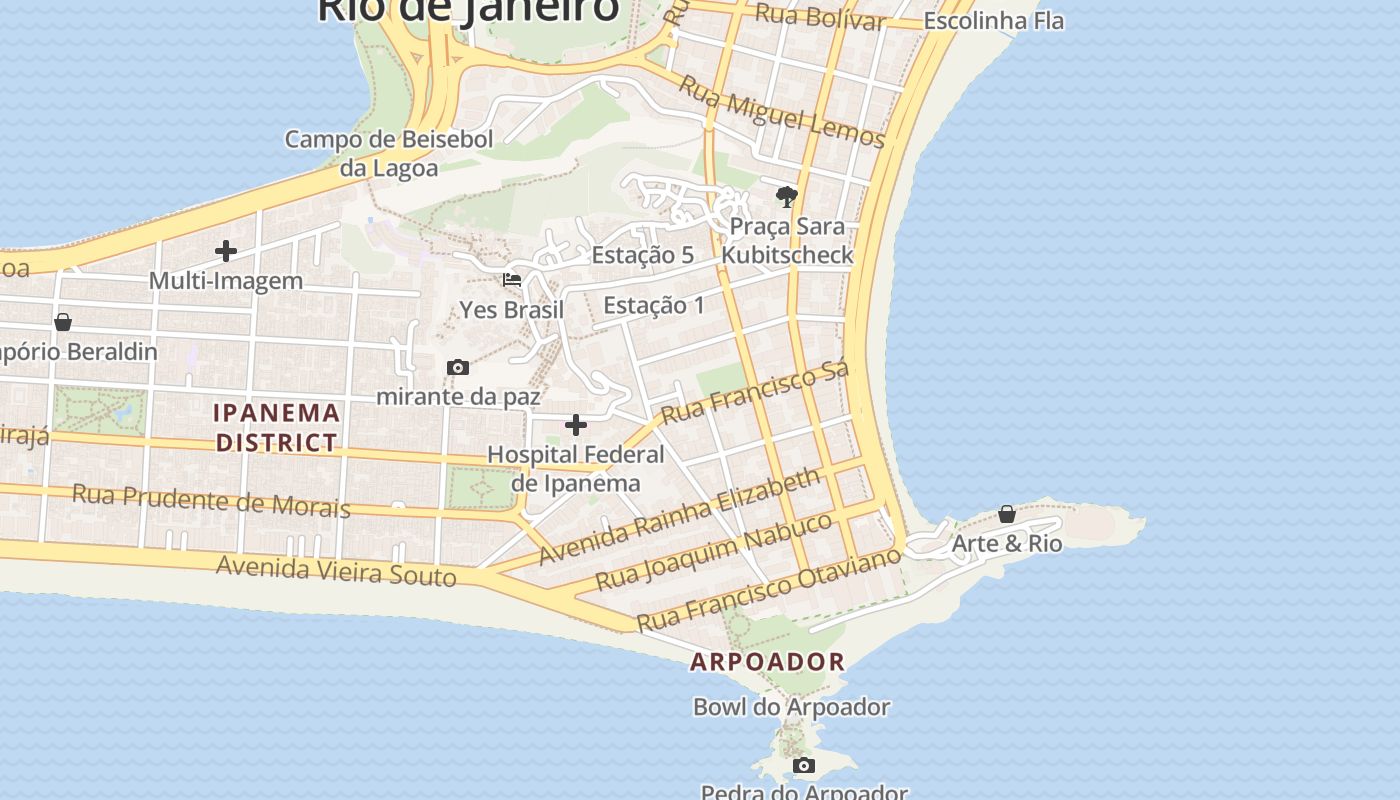The image size is (1400, 800).
Task: Select the Empório Beraldin shop marker
Action: click(63, 322)
